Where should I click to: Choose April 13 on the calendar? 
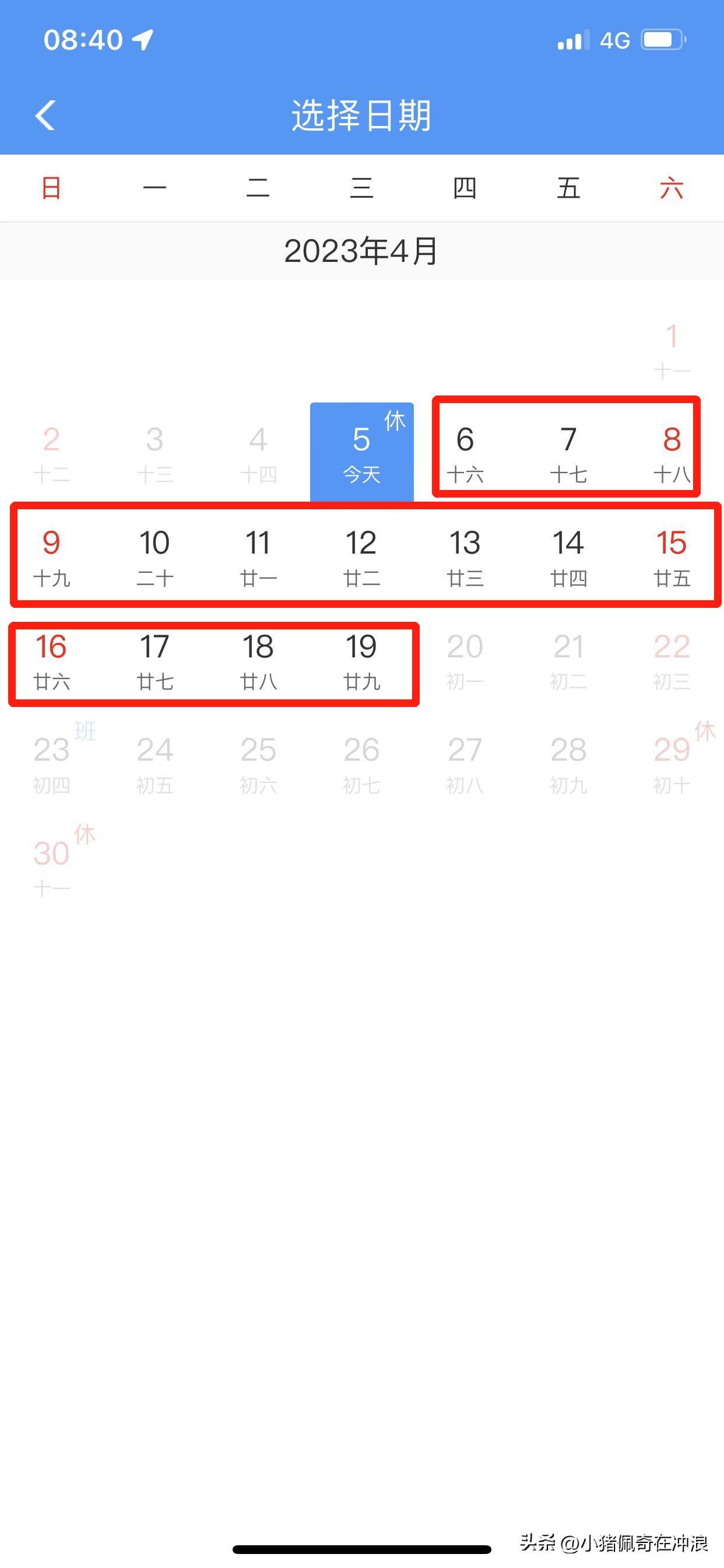(465, 555)
